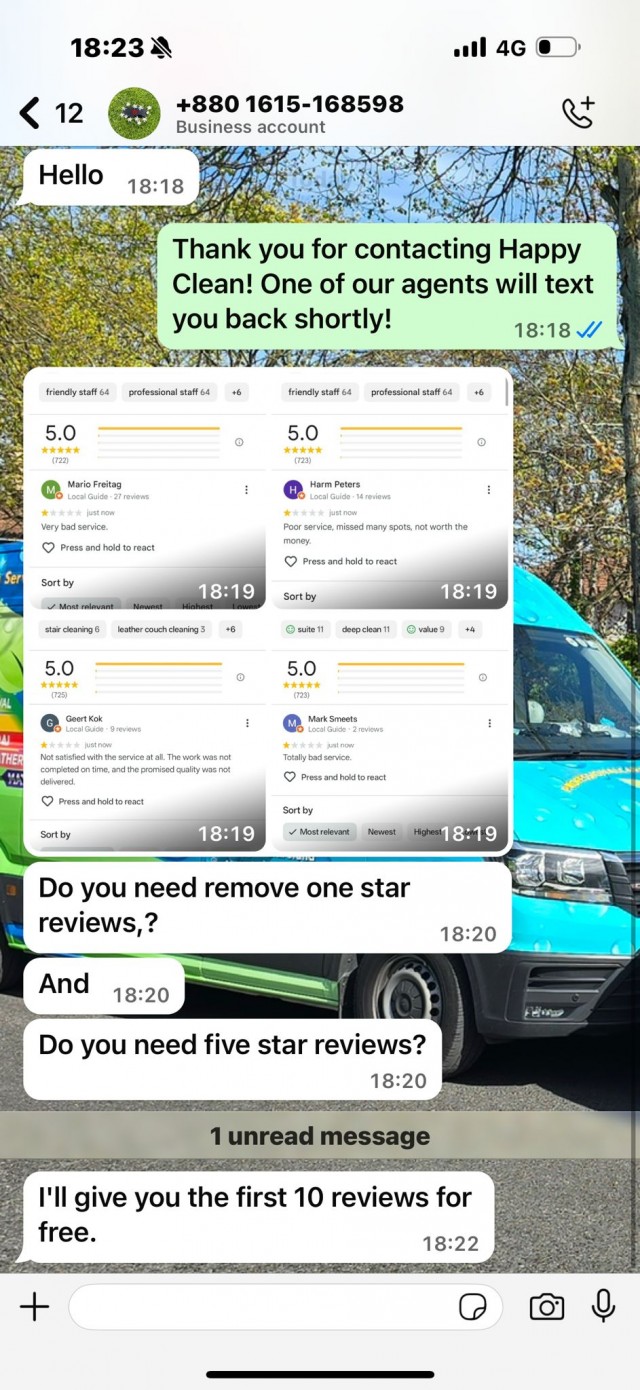
Task: Open the Harm Peters review image
Action: pyautogui.click(x=389, y=491)
